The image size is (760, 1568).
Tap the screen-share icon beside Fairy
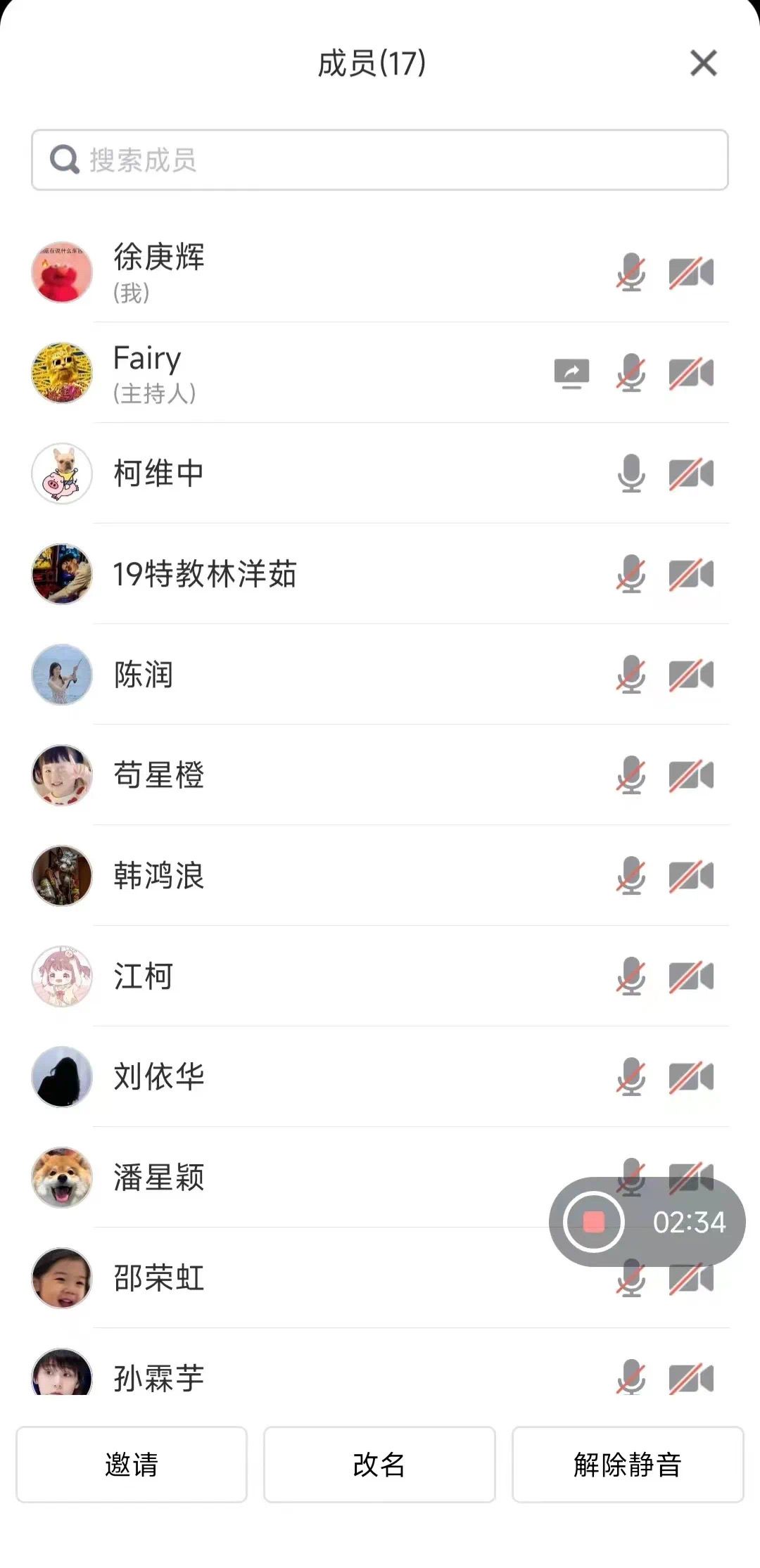(571, 373)
